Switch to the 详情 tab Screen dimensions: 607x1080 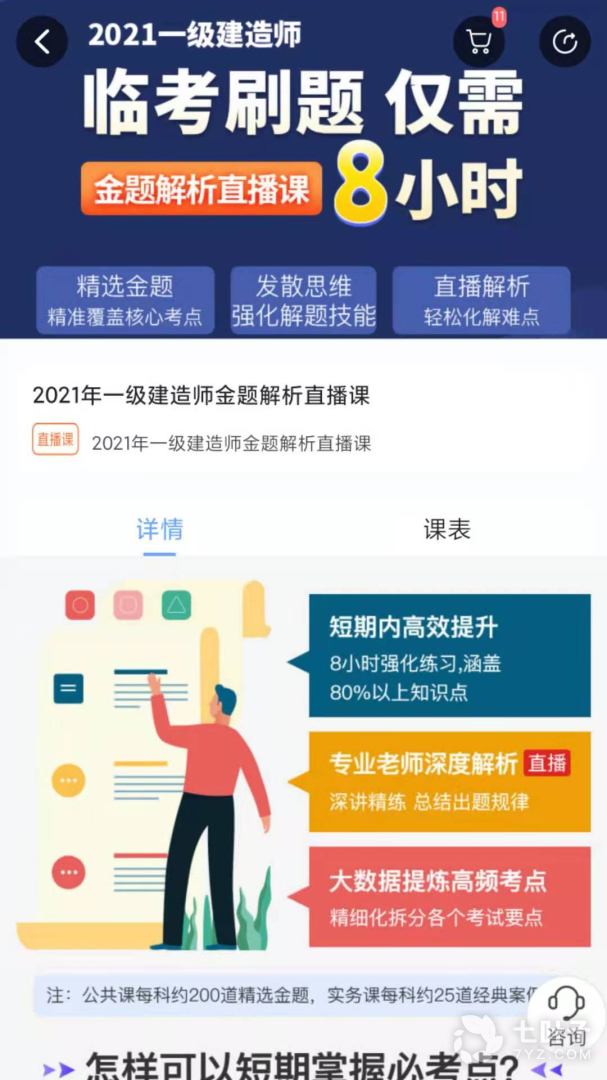click(160, 529)
